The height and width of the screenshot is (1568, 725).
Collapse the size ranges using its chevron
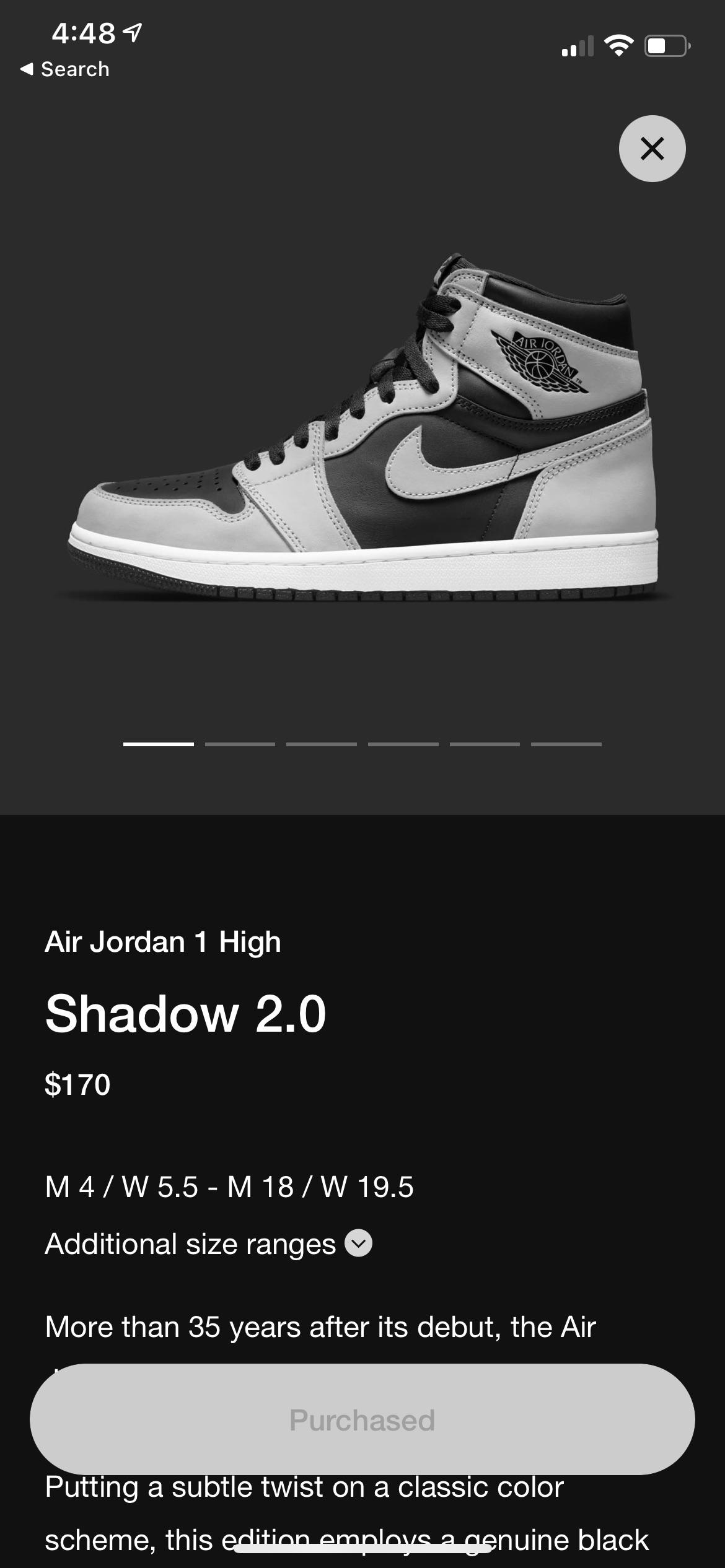coord(358,1245)
